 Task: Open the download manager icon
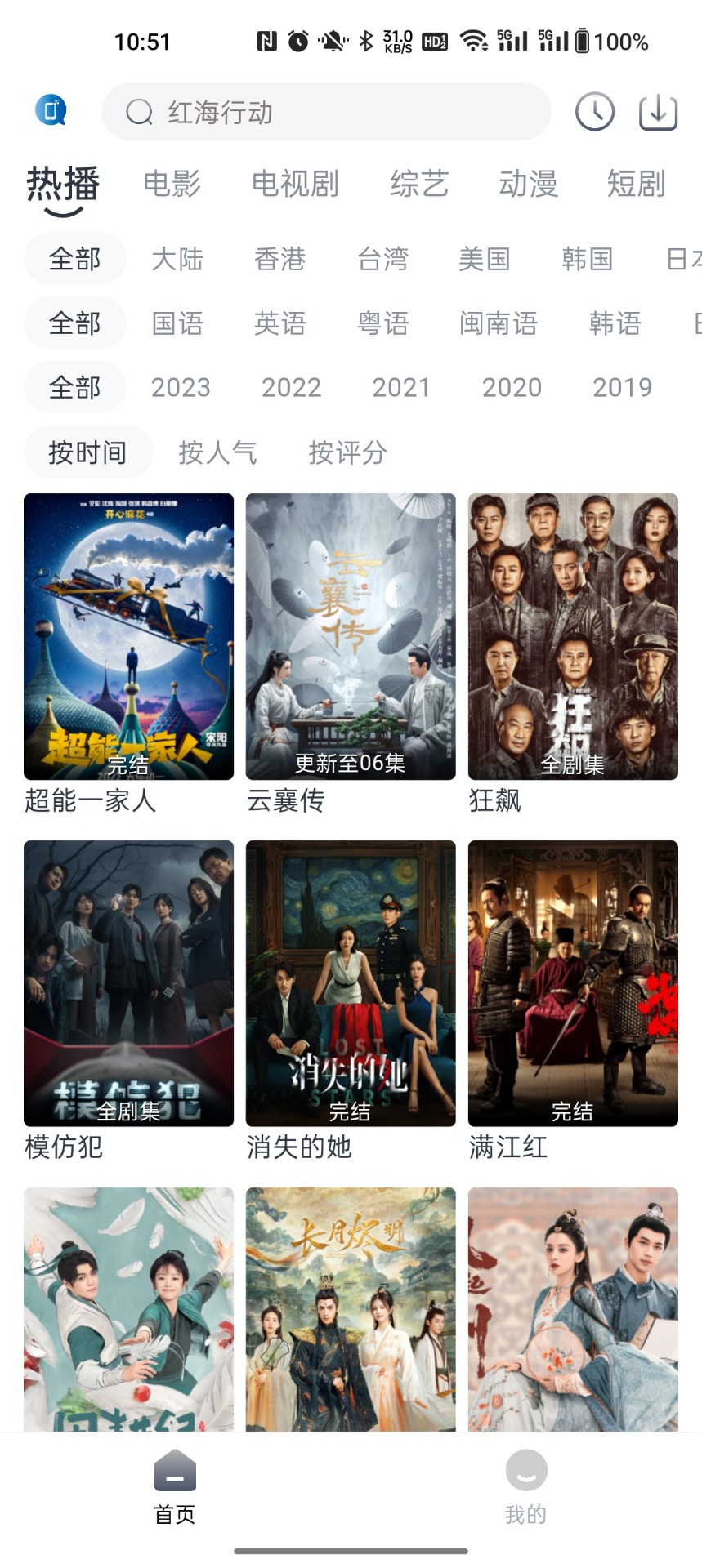[659, 112]
